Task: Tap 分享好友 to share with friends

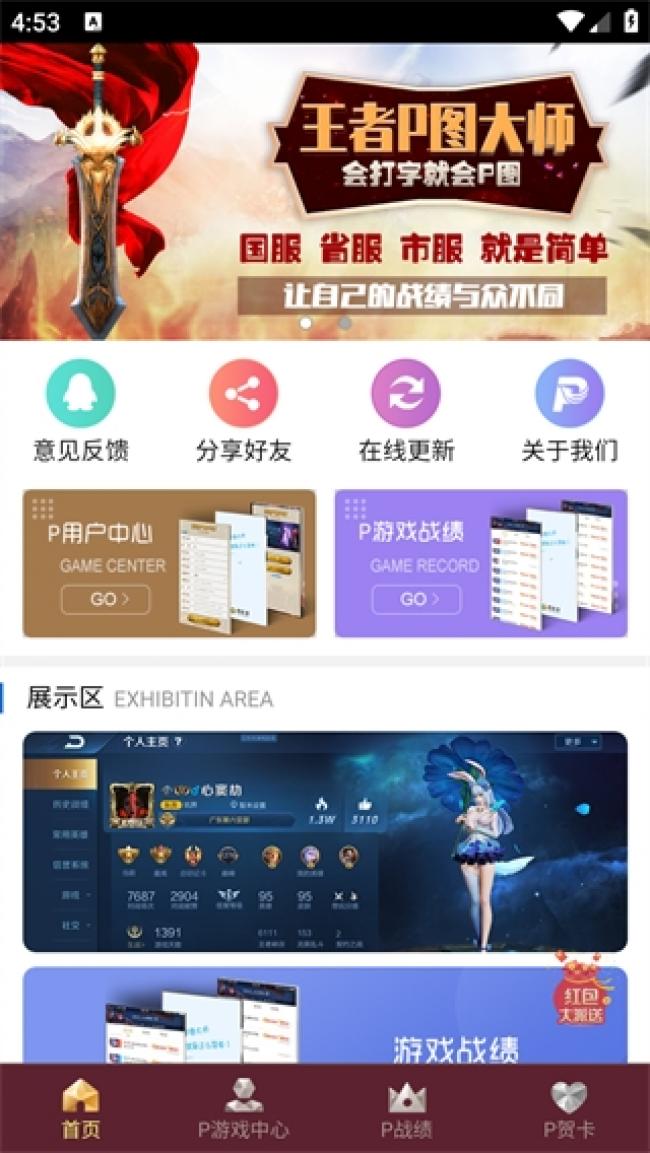Action: click(x=243, y=412)
